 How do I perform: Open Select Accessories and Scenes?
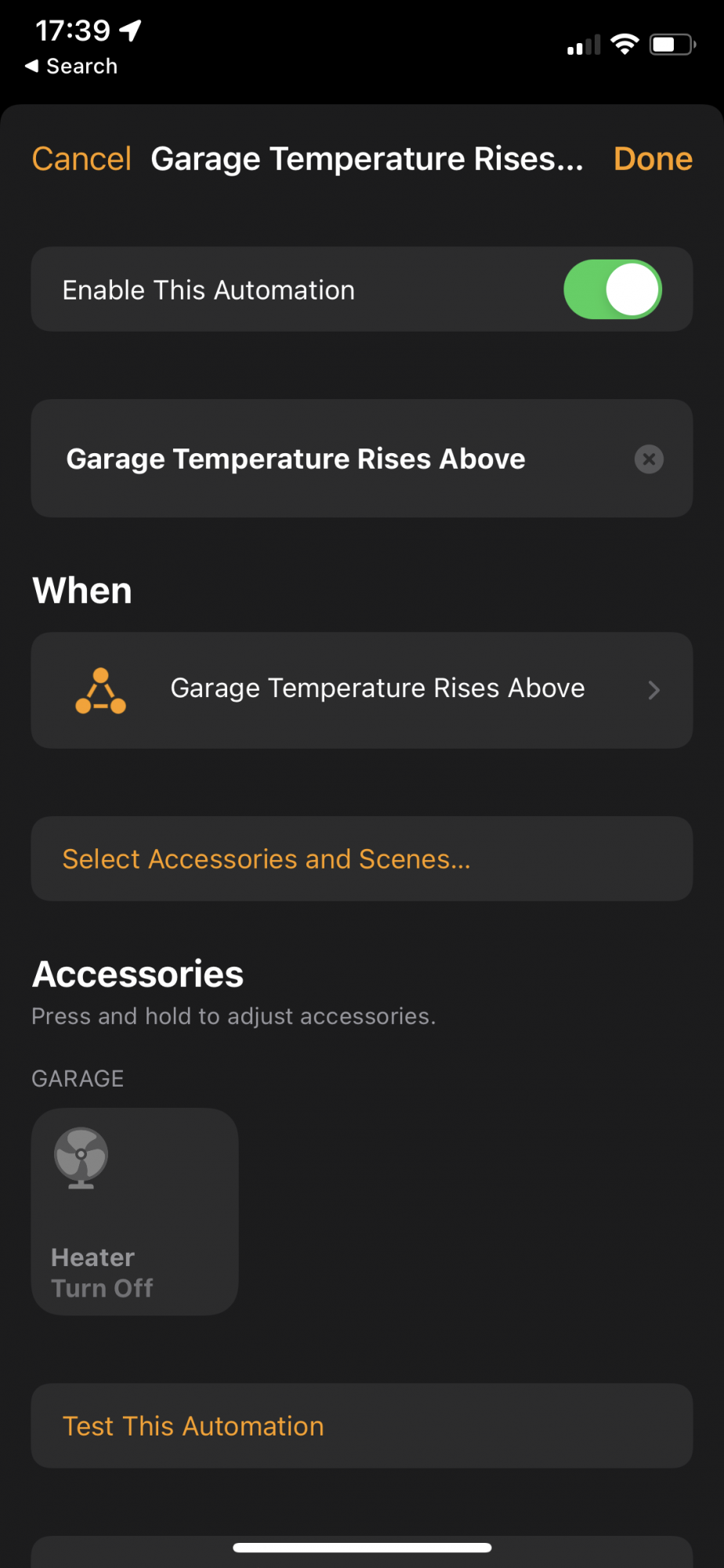click(362, 859)
